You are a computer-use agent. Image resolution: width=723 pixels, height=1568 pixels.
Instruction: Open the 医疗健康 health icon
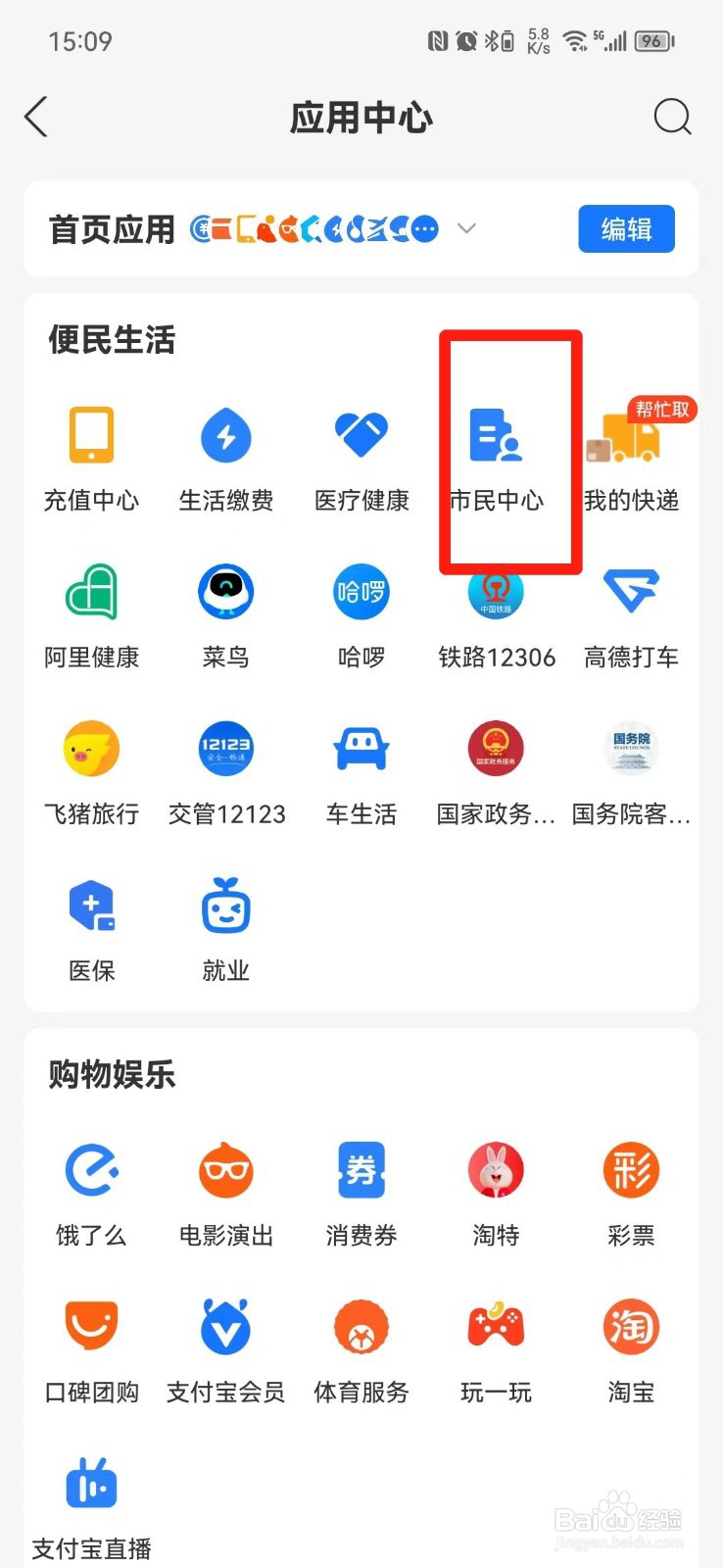[x=361, y=434]
